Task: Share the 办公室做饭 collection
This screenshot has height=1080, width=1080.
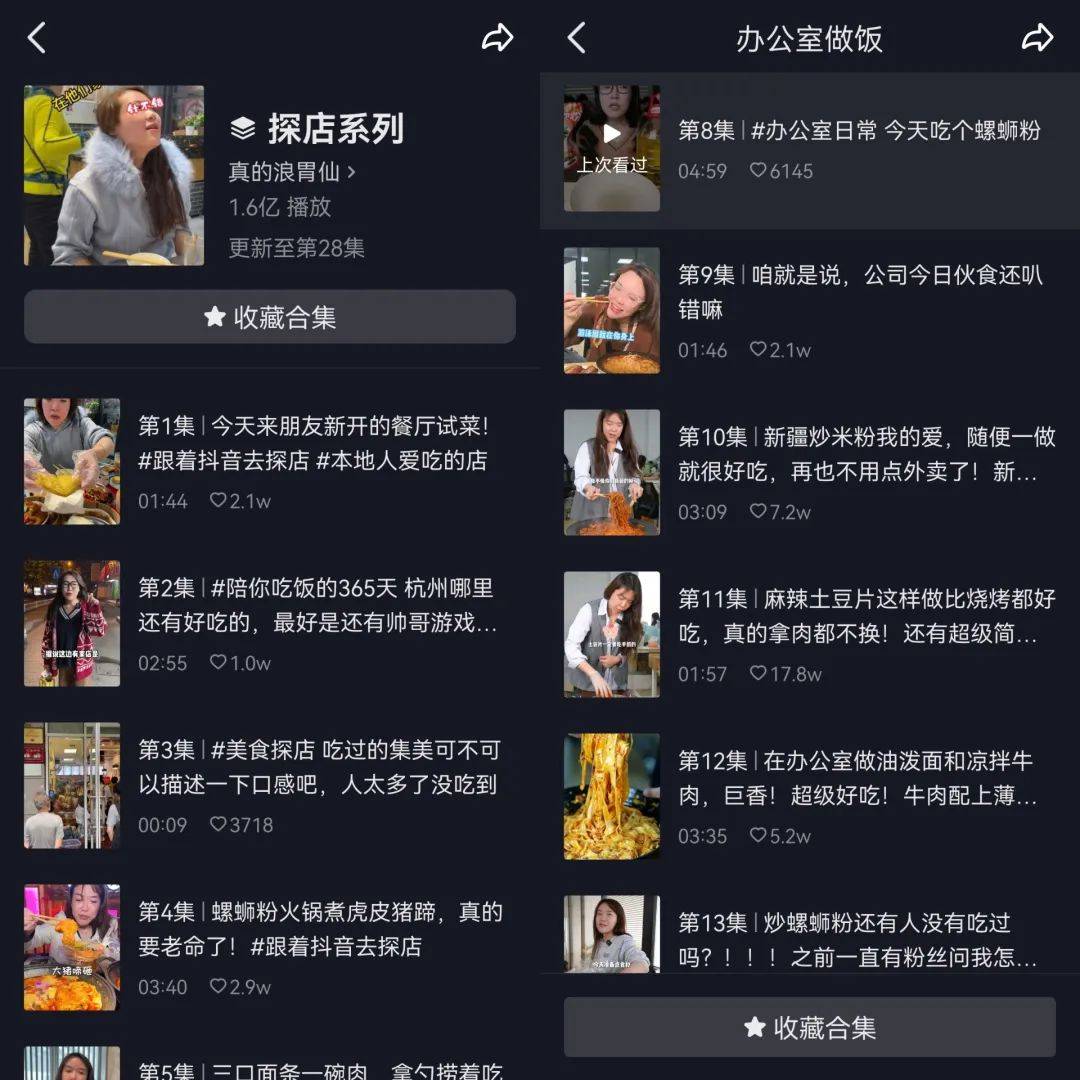Action: pos(1037,39)
